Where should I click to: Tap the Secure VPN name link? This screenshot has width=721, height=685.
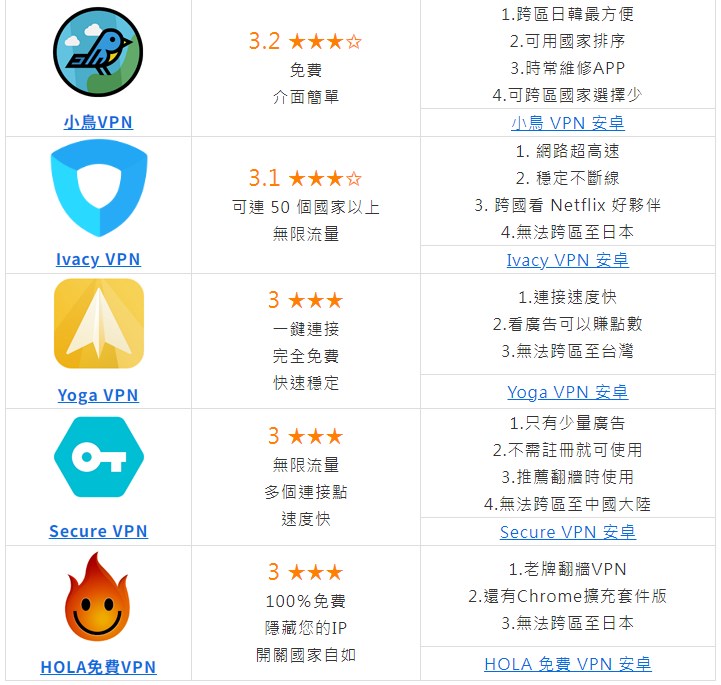pyautogui.click(x=98, y=532)
